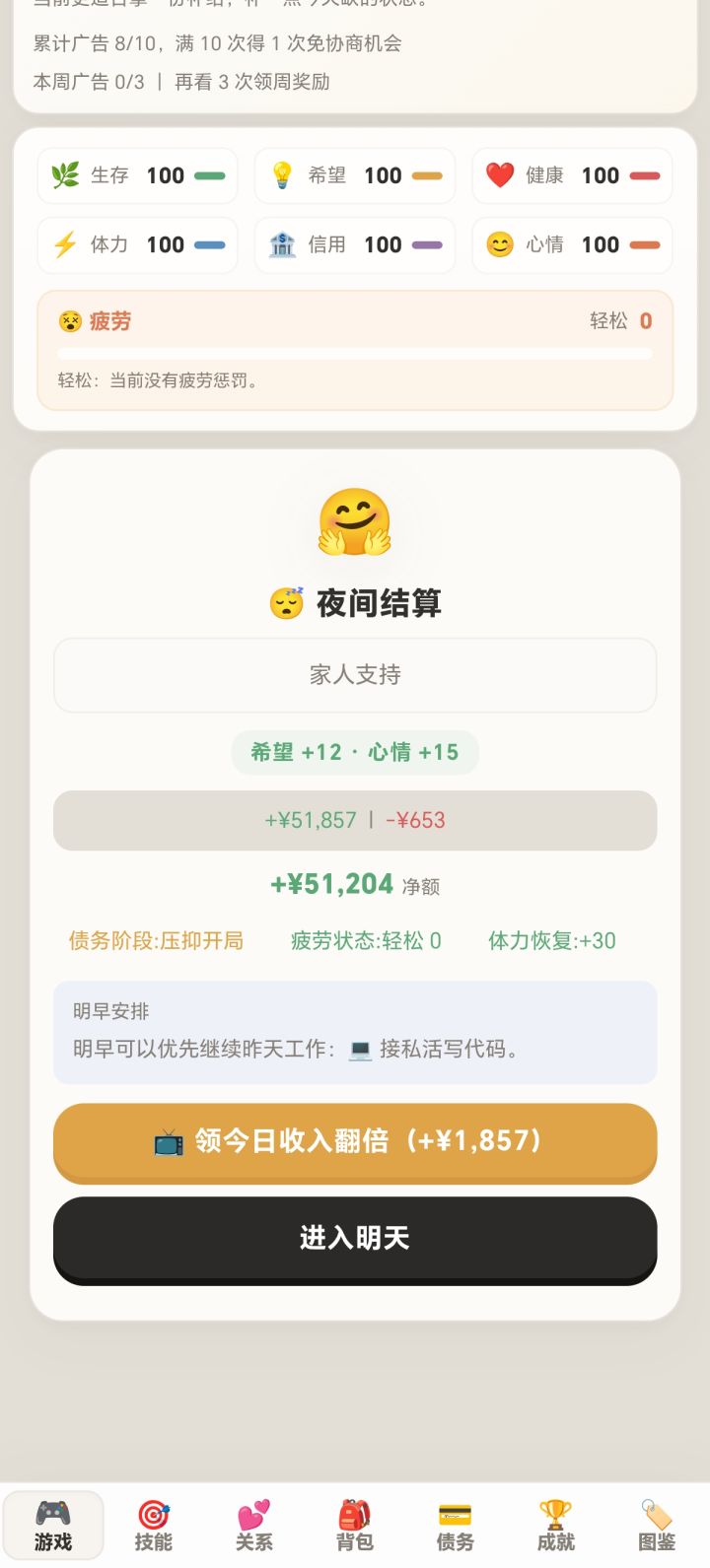The height and width of the screenshot is (1568, 710).
Task: Go to the 图鉴 tab
Action: click(657, 1526)
